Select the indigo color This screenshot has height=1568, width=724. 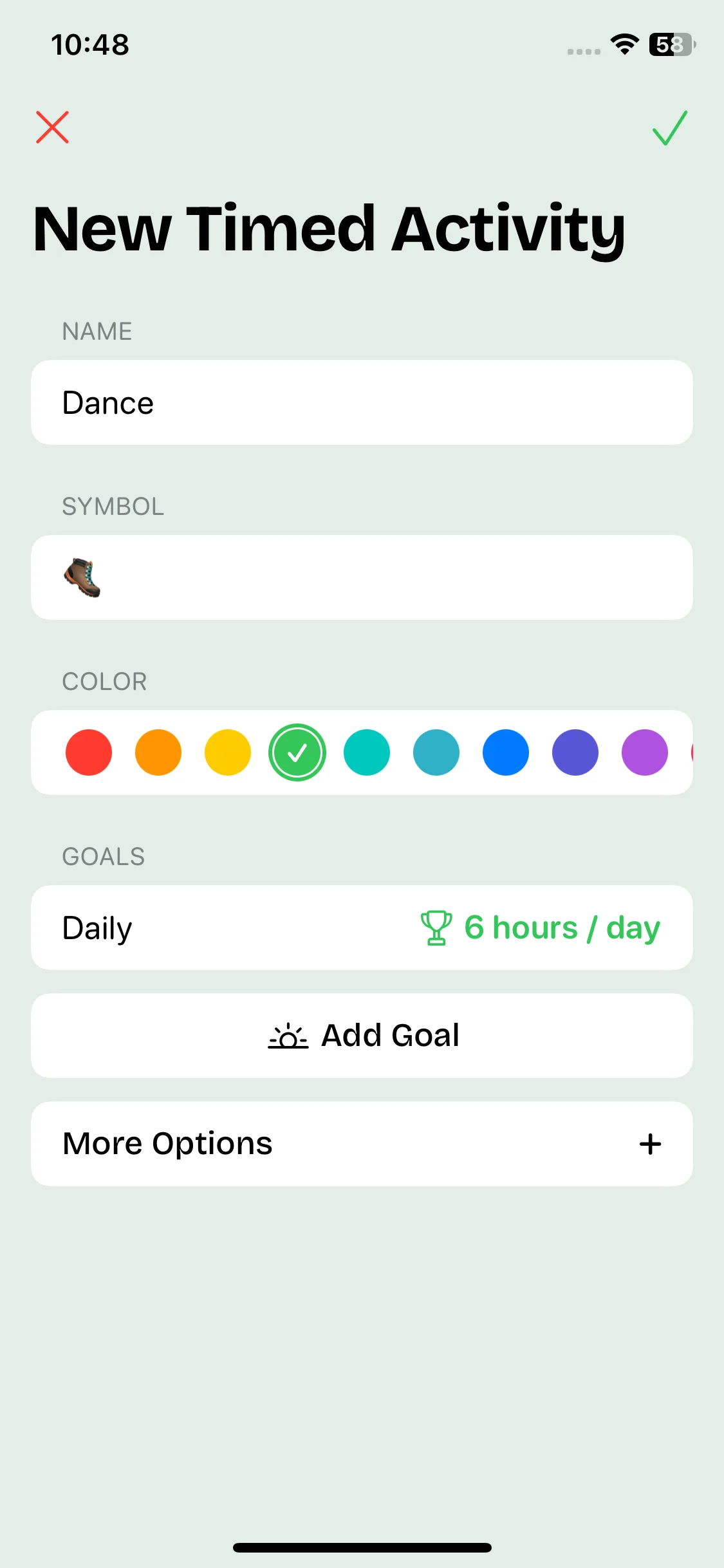pos(575,752)
